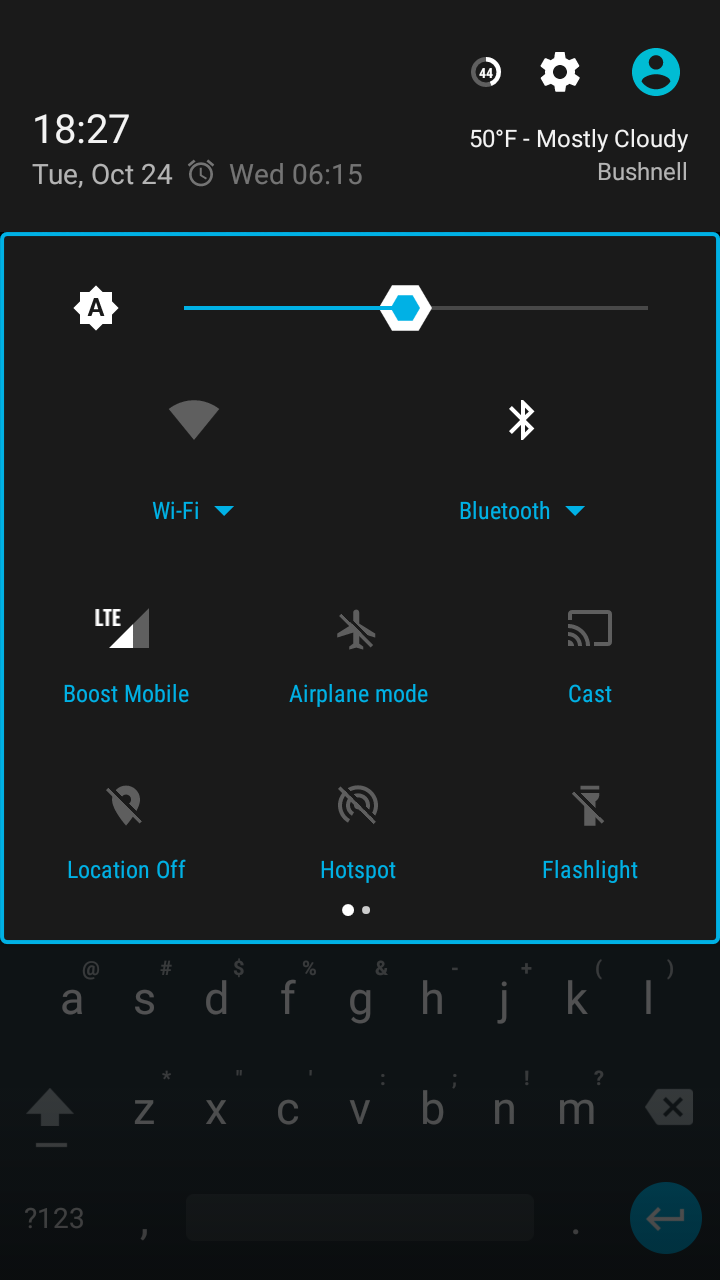The height and width of the screenshot is (1280, 720).
Task: Tap the brightness slider track
Action: click(x=416, y=308)
